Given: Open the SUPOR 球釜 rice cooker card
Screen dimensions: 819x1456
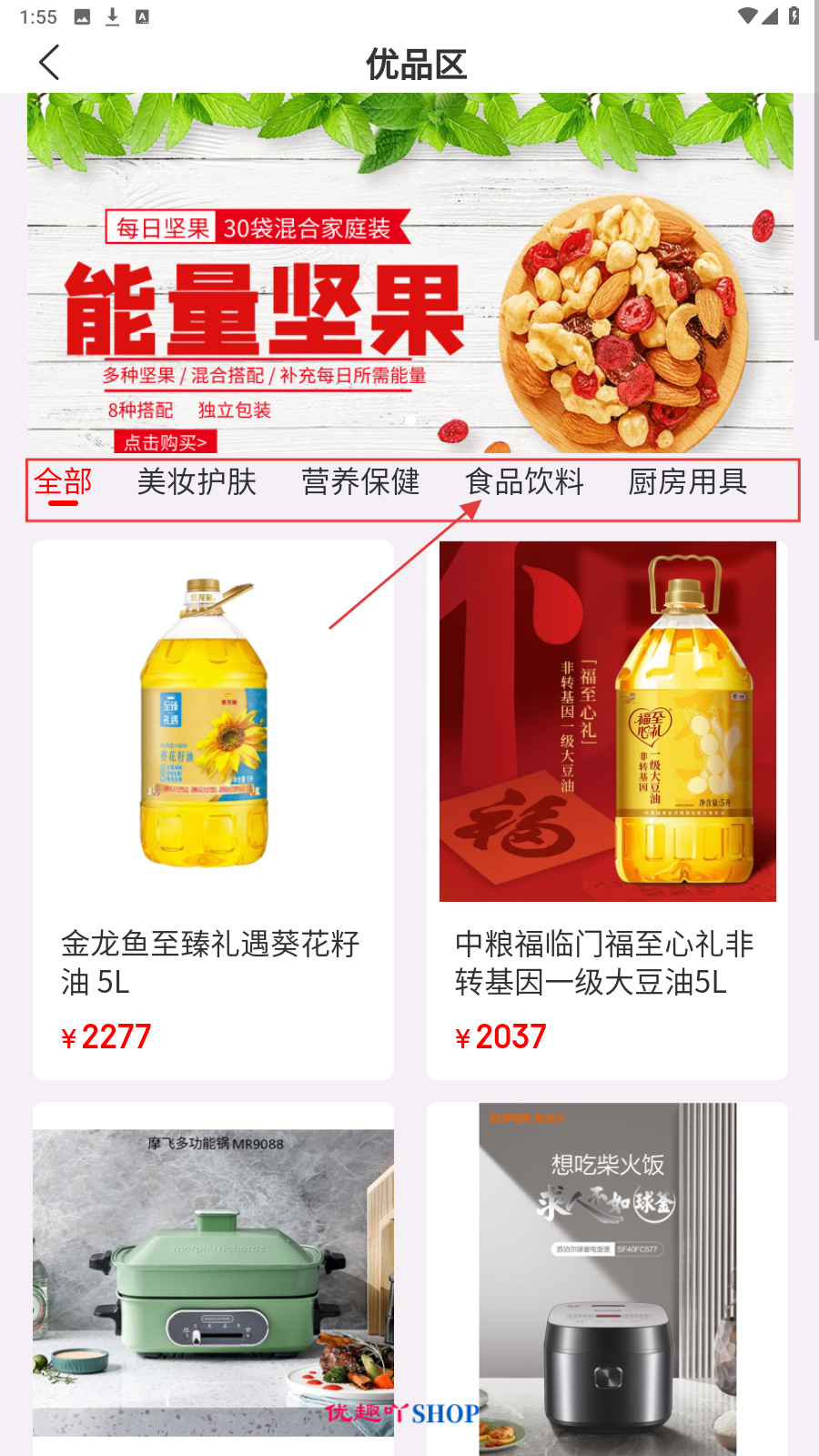Looking at the screenshot, I should [607, 1279].
